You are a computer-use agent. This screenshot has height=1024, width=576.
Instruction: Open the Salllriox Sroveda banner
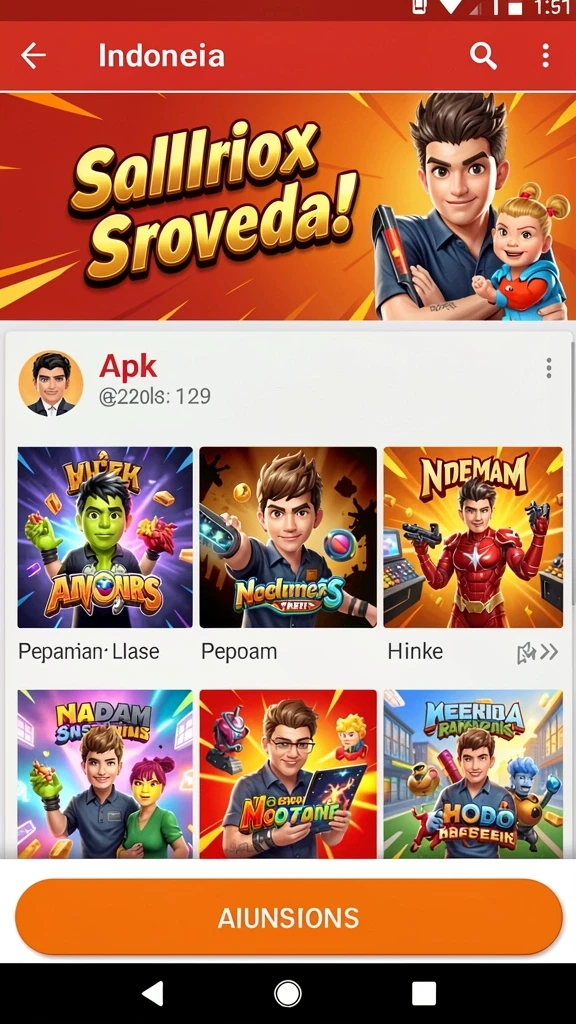(288, 206)
